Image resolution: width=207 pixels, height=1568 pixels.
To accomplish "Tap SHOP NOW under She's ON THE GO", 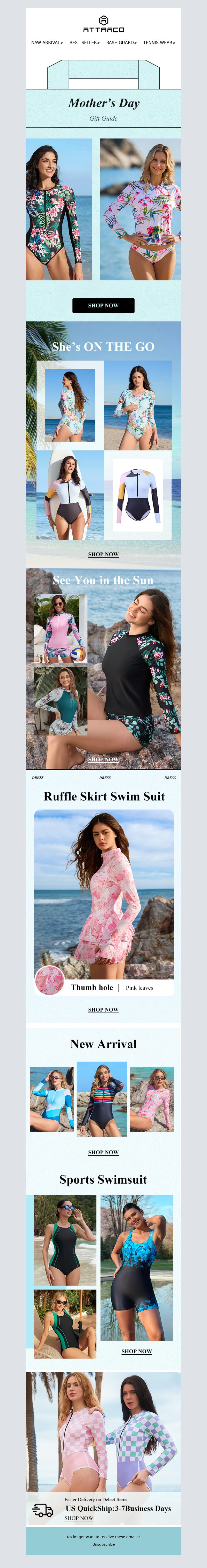I will (x=103, y=554).
